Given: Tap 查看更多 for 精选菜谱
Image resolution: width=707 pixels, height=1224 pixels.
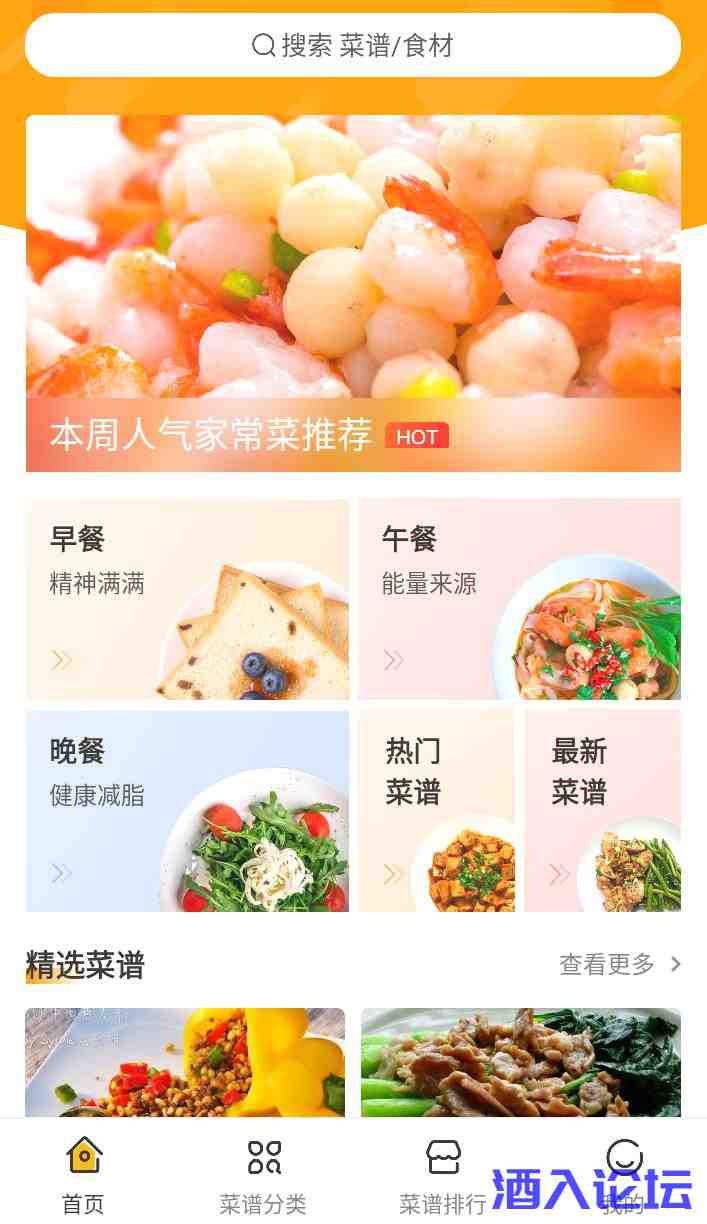Looking at the screenshot, I should pyautogui.click(x=619, y=964).
